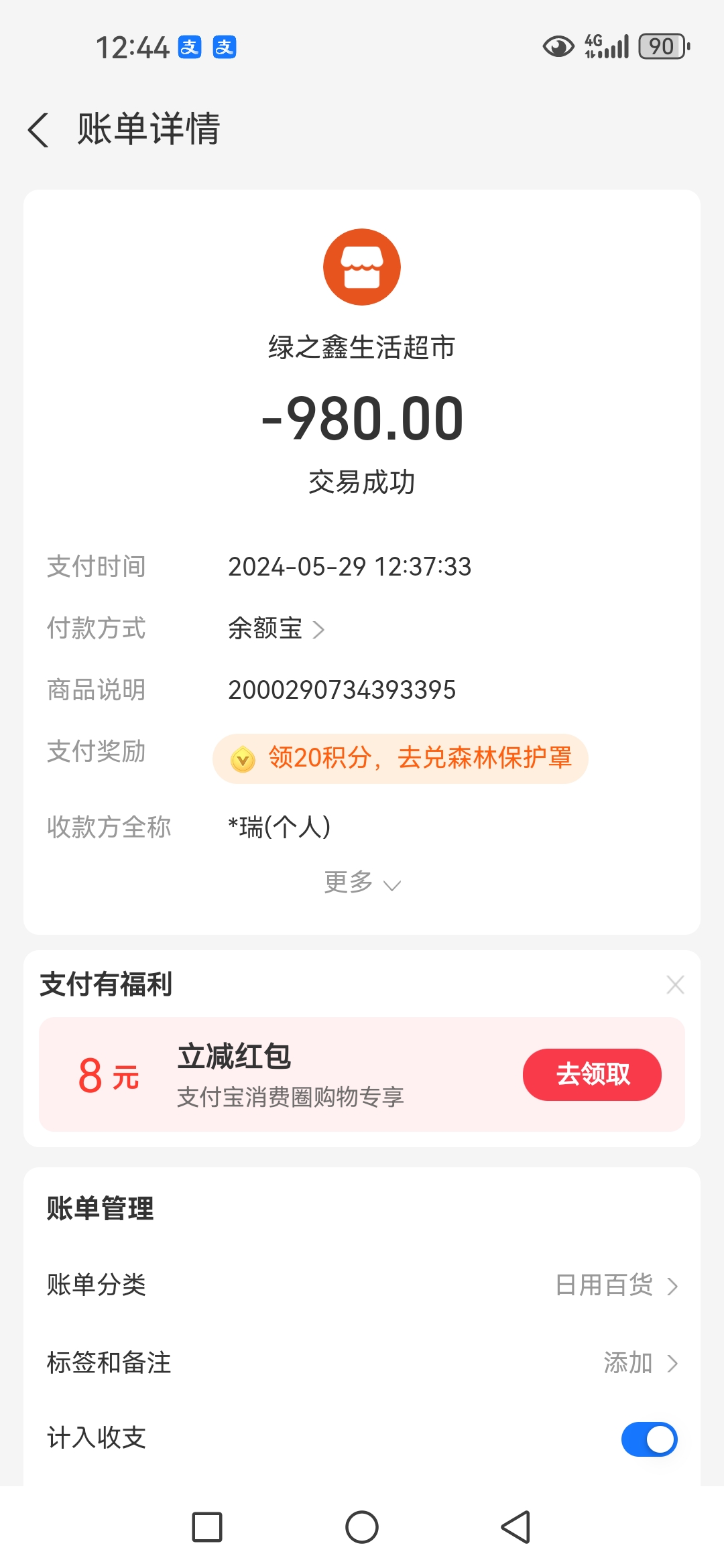This screenshot has width=724, height=1568.
Task: Tap the 领20积分 reward chip
Action: pyautogui.click(x=400, y=758)
